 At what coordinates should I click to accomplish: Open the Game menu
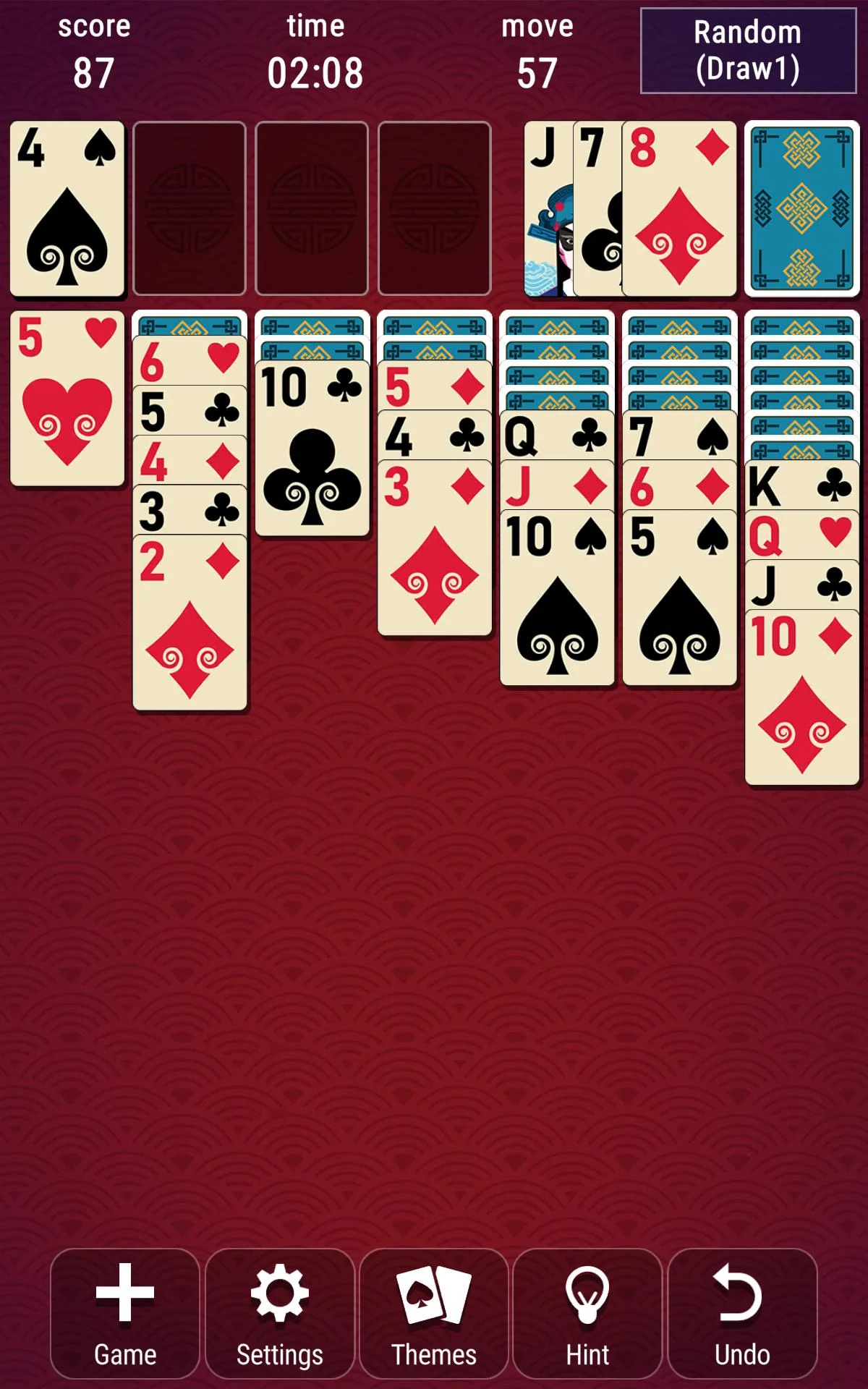click(125, 1314)
